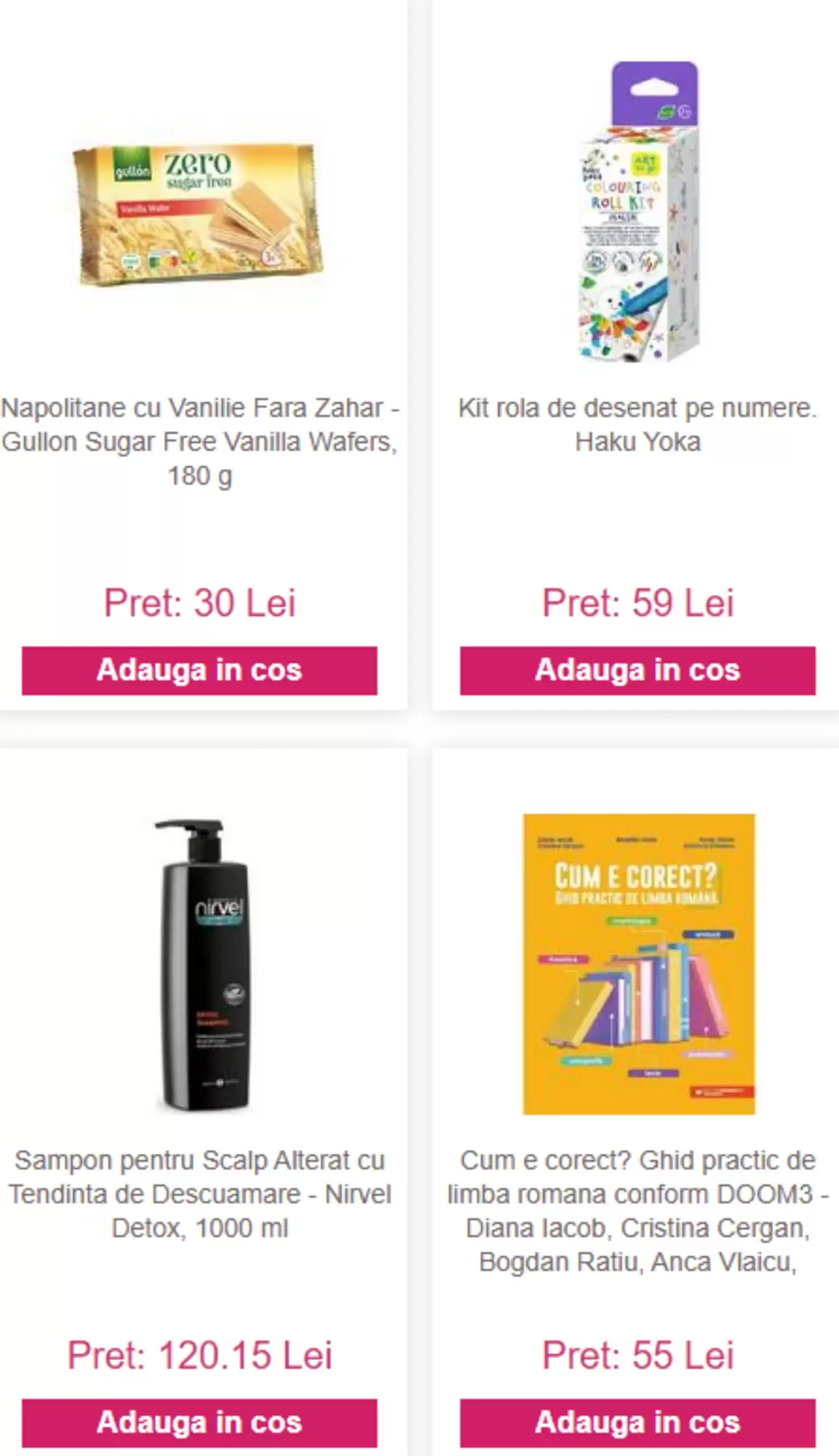Add Haku Yoka colouring kit to cart
This screenshot has width=839, height=1456.
click(x=637, y=670)
